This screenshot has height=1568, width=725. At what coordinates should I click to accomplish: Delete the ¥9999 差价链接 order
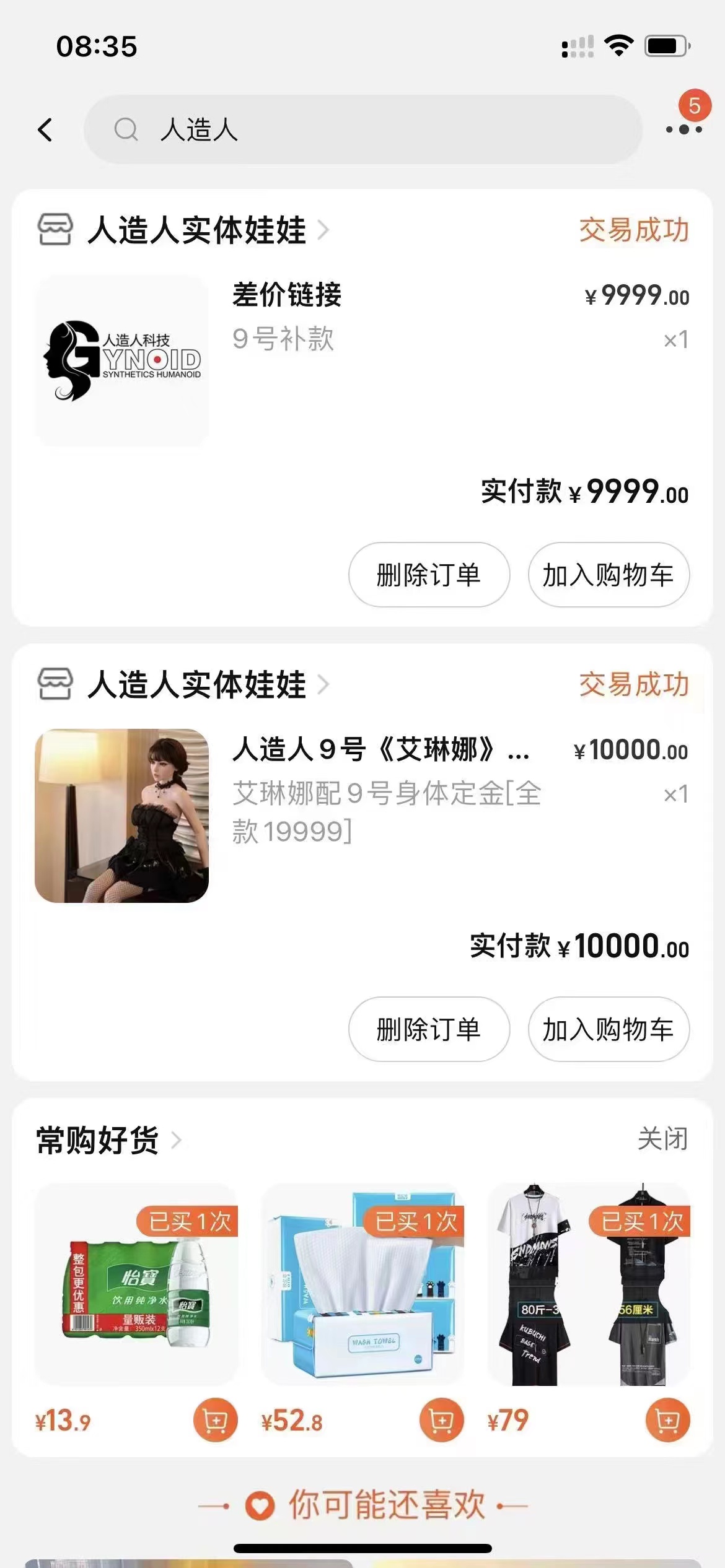pyautogui.click(x=429, y=575)
